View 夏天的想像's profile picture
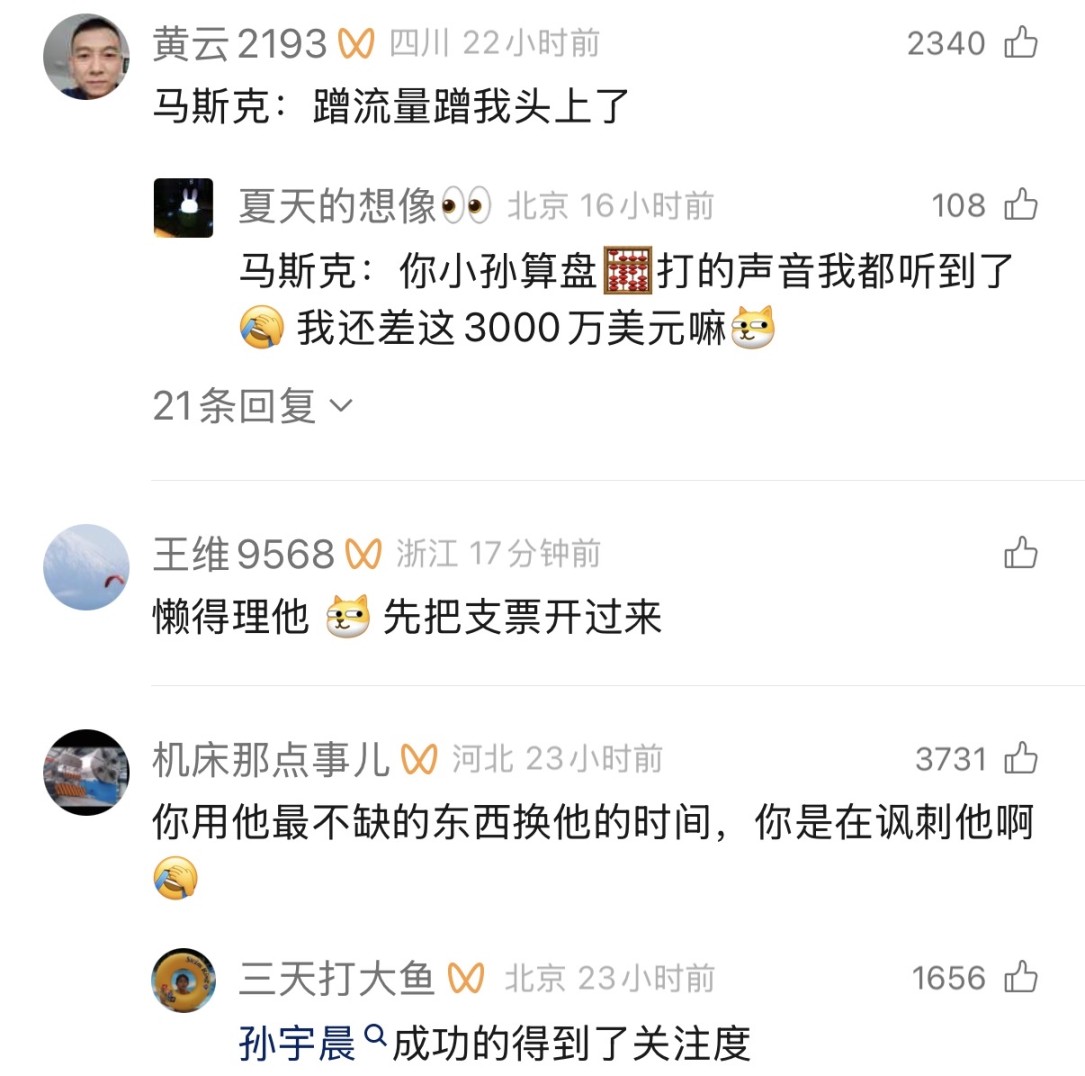Viewport: 1085px width, 1076px height. pyautogui.click(x=184, y=208)
